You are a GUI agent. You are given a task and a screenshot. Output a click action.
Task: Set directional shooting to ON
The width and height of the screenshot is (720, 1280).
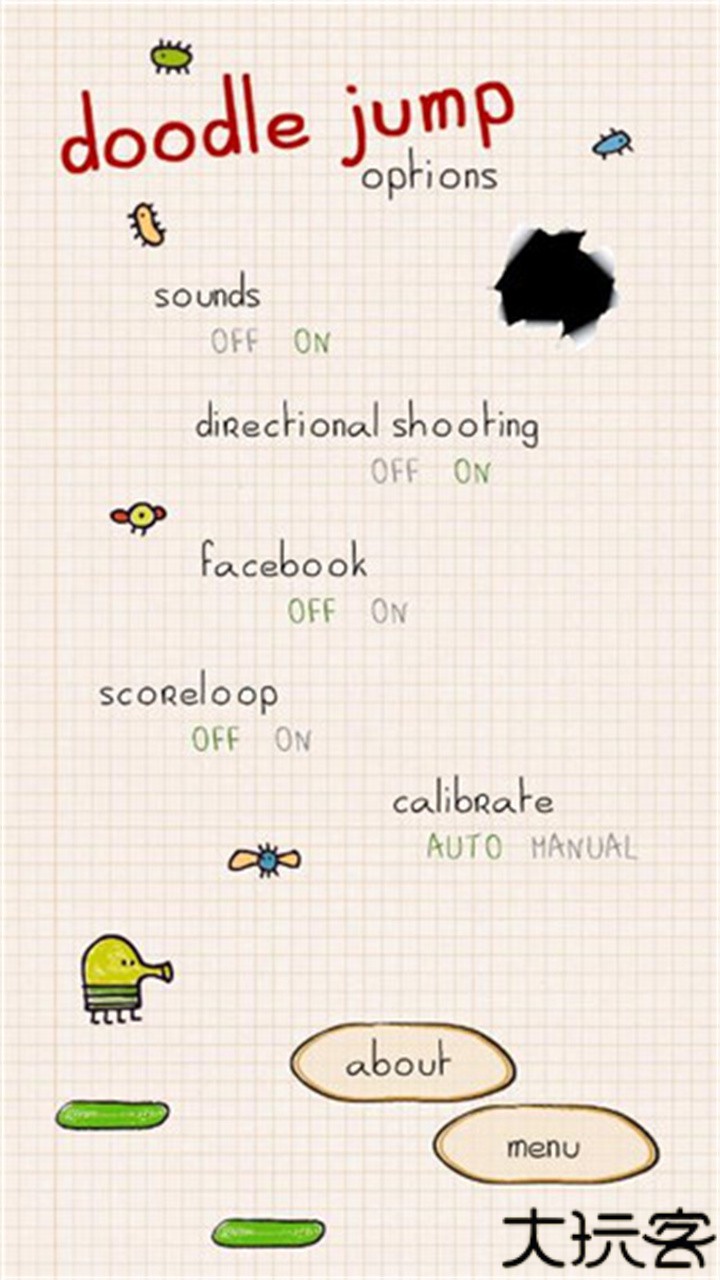pos(472,471)
